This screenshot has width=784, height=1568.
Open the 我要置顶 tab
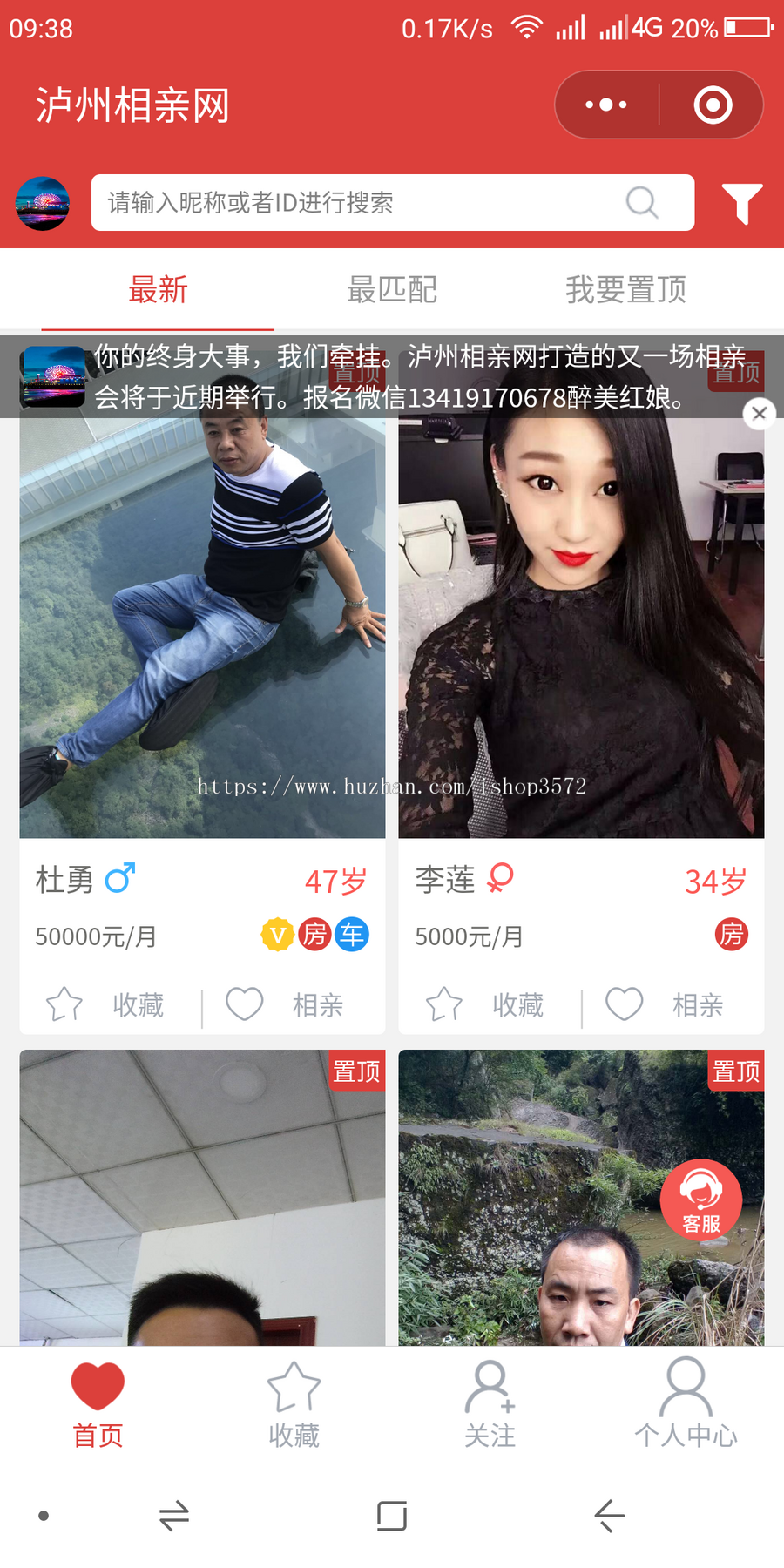pos(624,290)
